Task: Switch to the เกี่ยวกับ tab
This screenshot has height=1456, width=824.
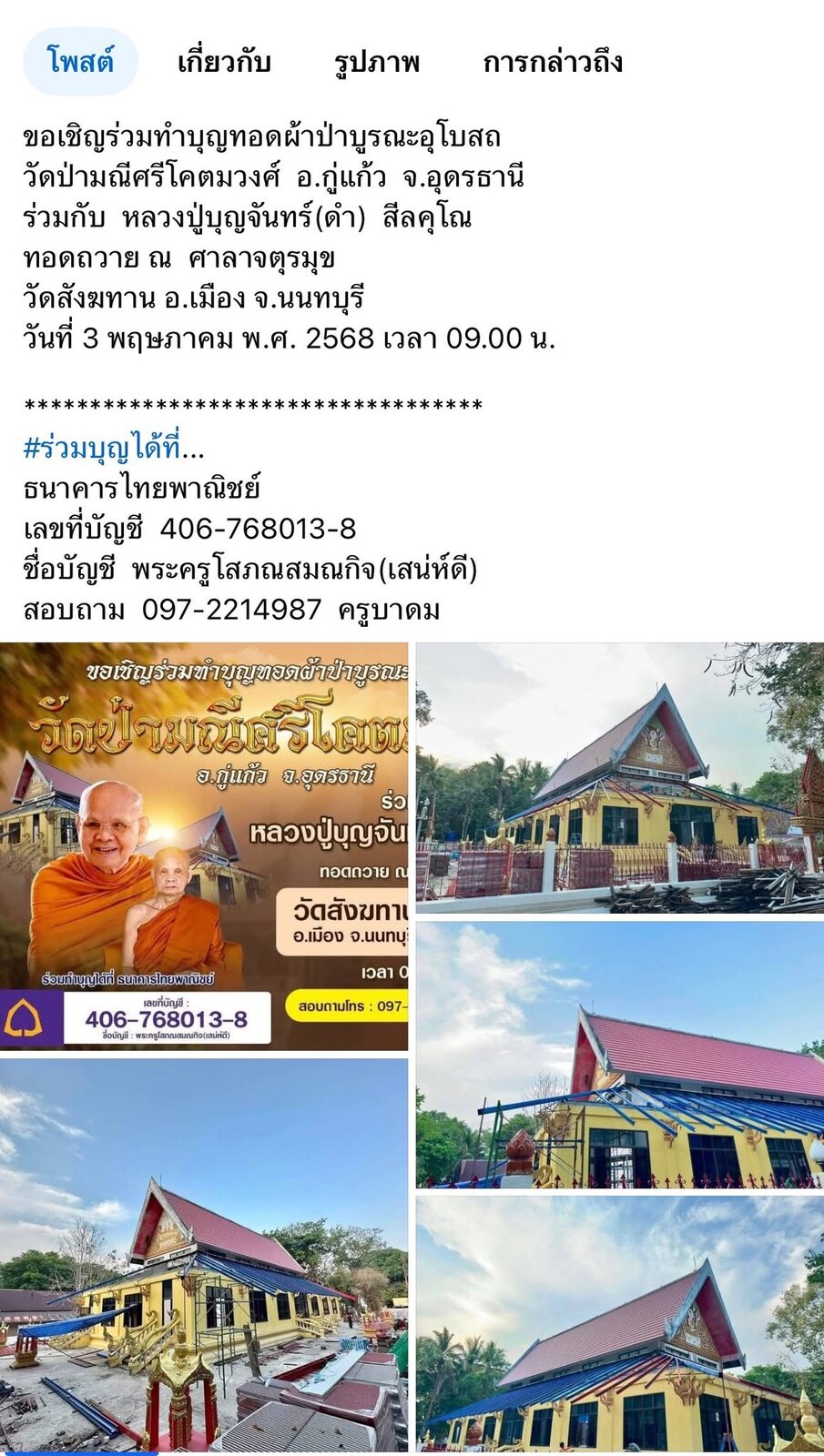Action: point(224,62)
